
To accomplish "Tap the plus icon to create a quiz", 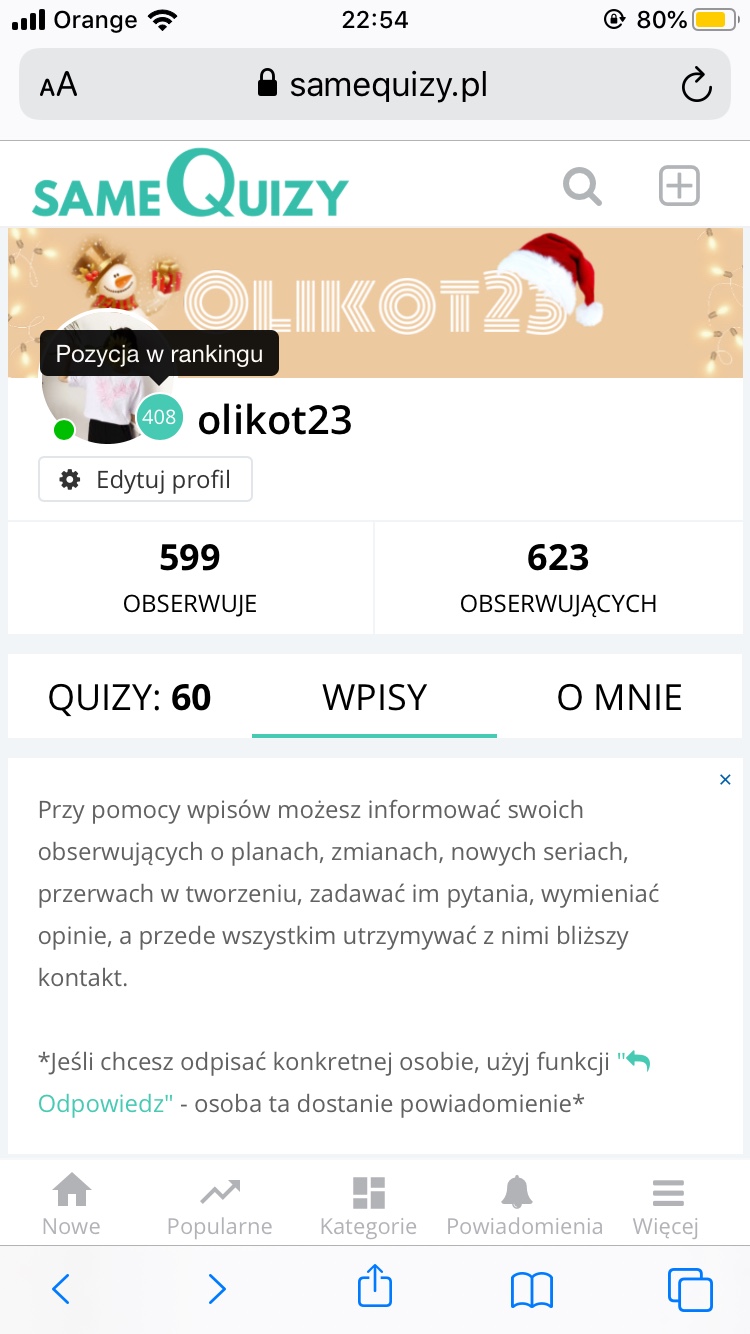I will [x=679, y=186].
